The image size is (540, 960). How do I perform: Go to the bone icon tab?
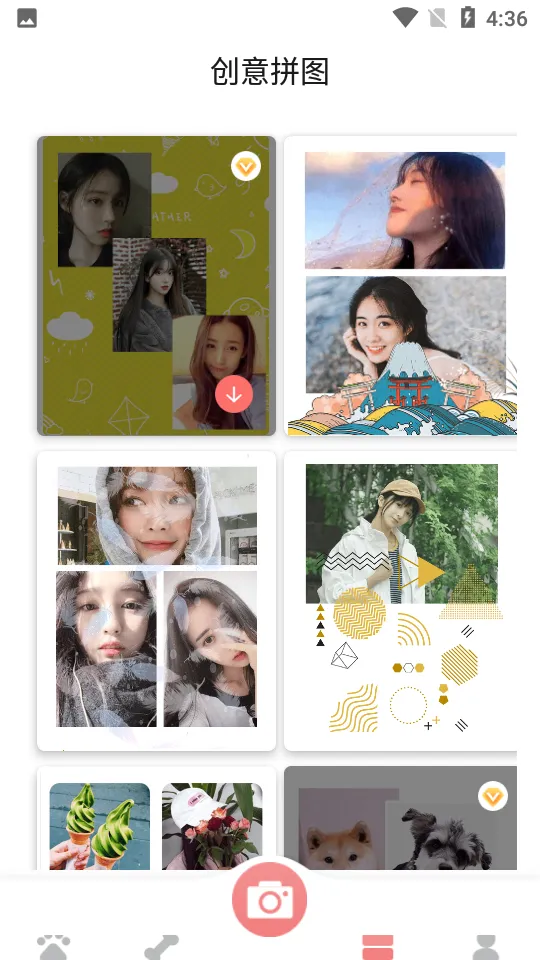(x=162, y=947)
